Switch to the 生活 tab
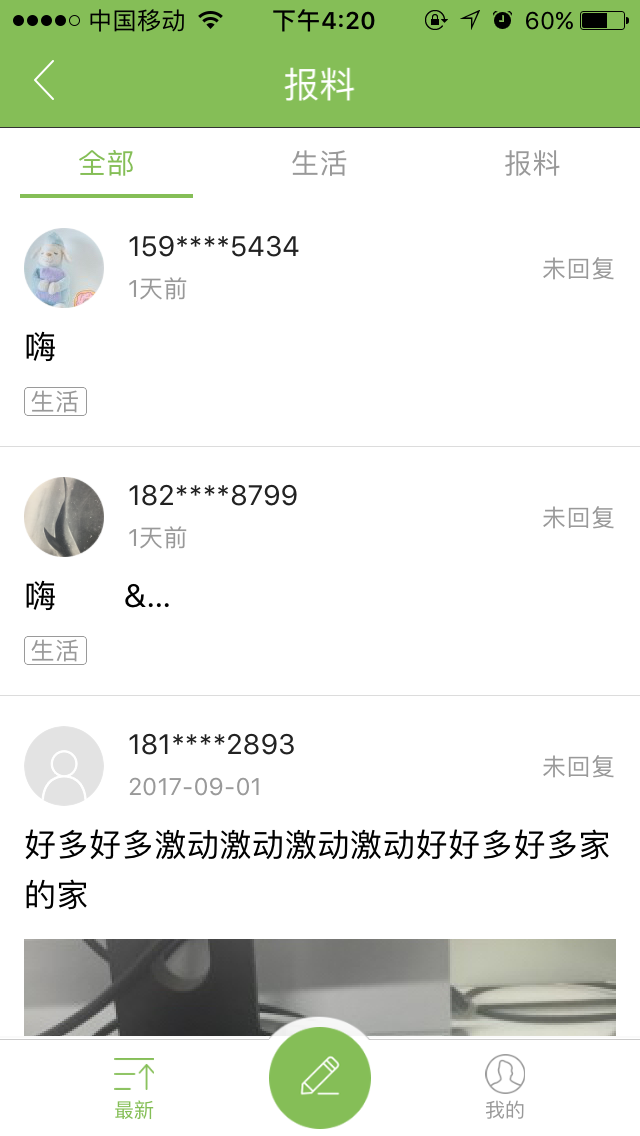Image resolution: width=640 pixels, height=1136 pixels. tap(319, 163)
